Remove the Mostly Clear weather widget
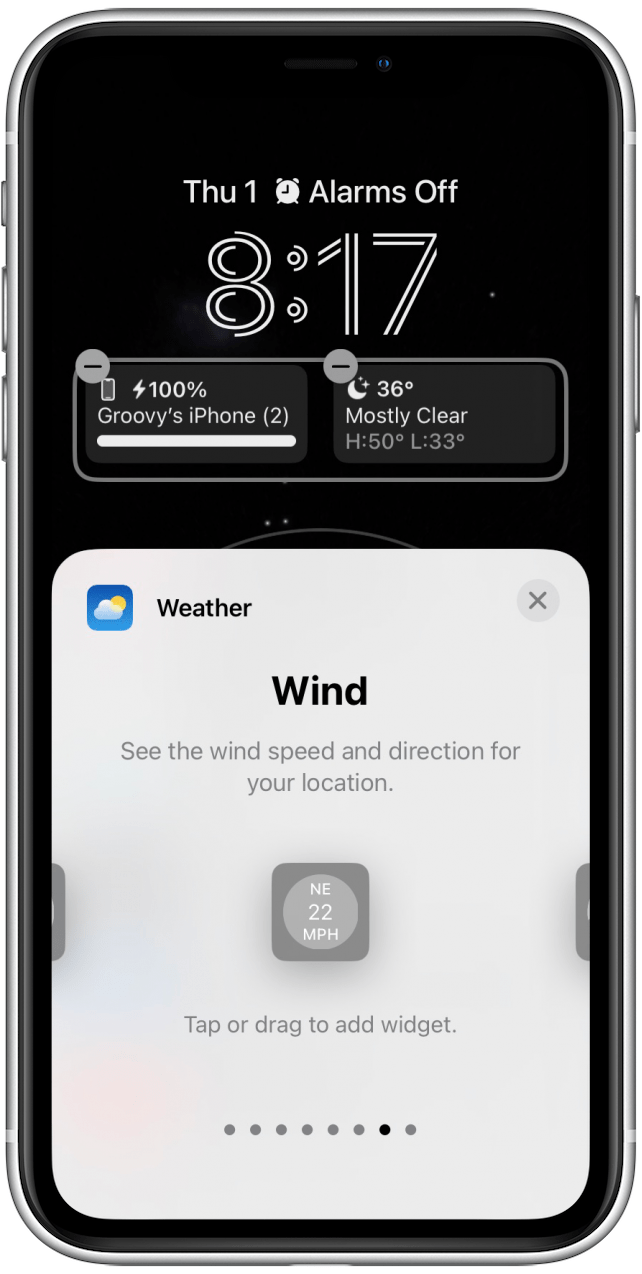 click(341, 366)
